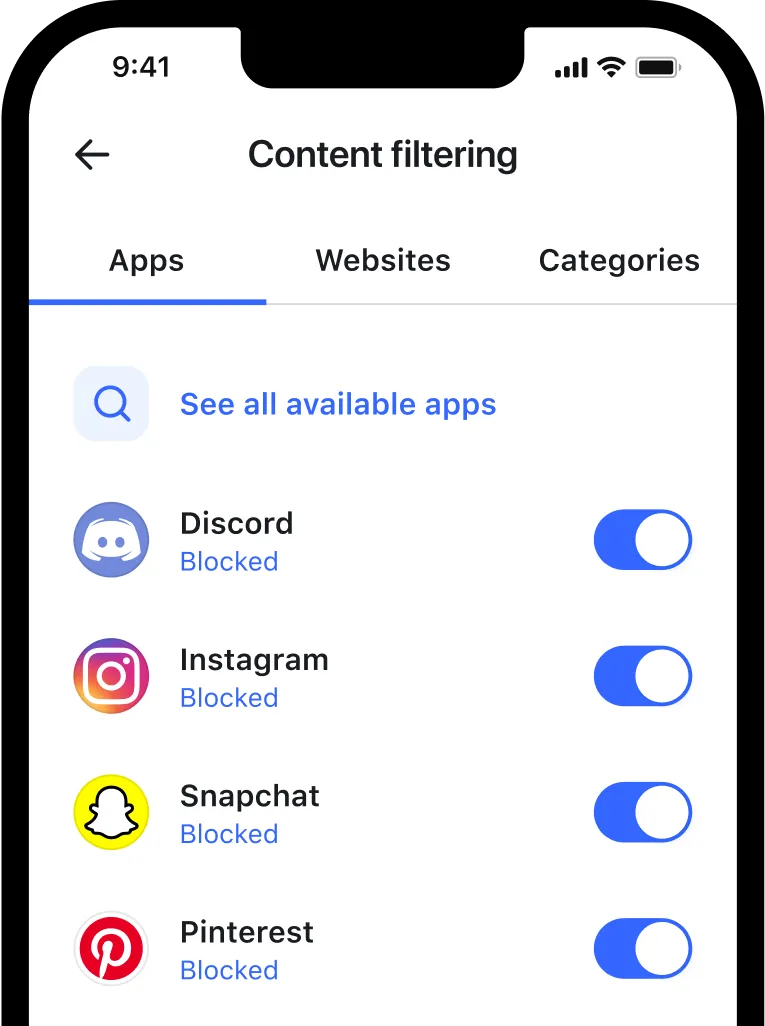
Task: Click the search magnifier icon
Action: tap(111, 404)
